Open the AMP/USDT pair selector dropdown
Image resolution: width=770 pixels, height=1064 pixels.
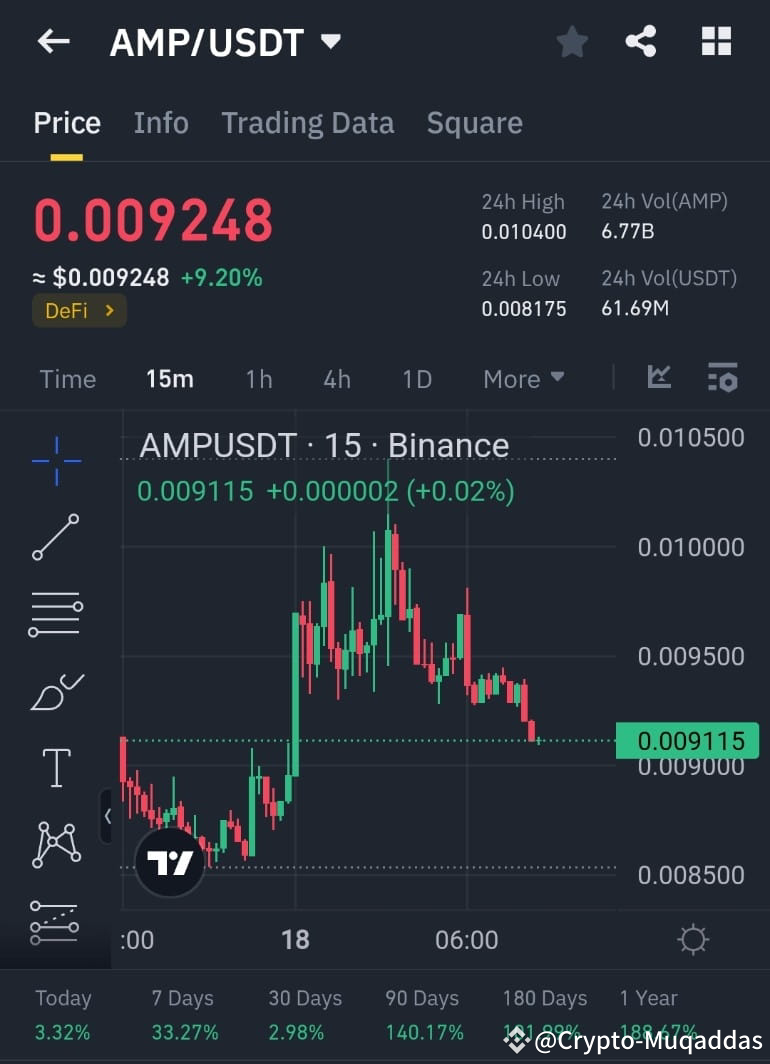click(330, 41)
